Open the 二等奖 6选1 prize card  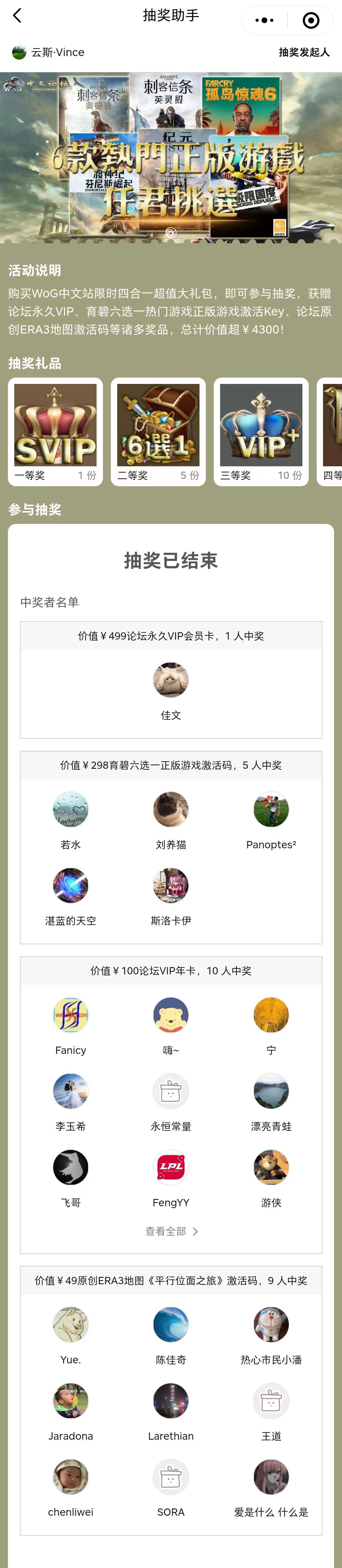pos(158,431)
